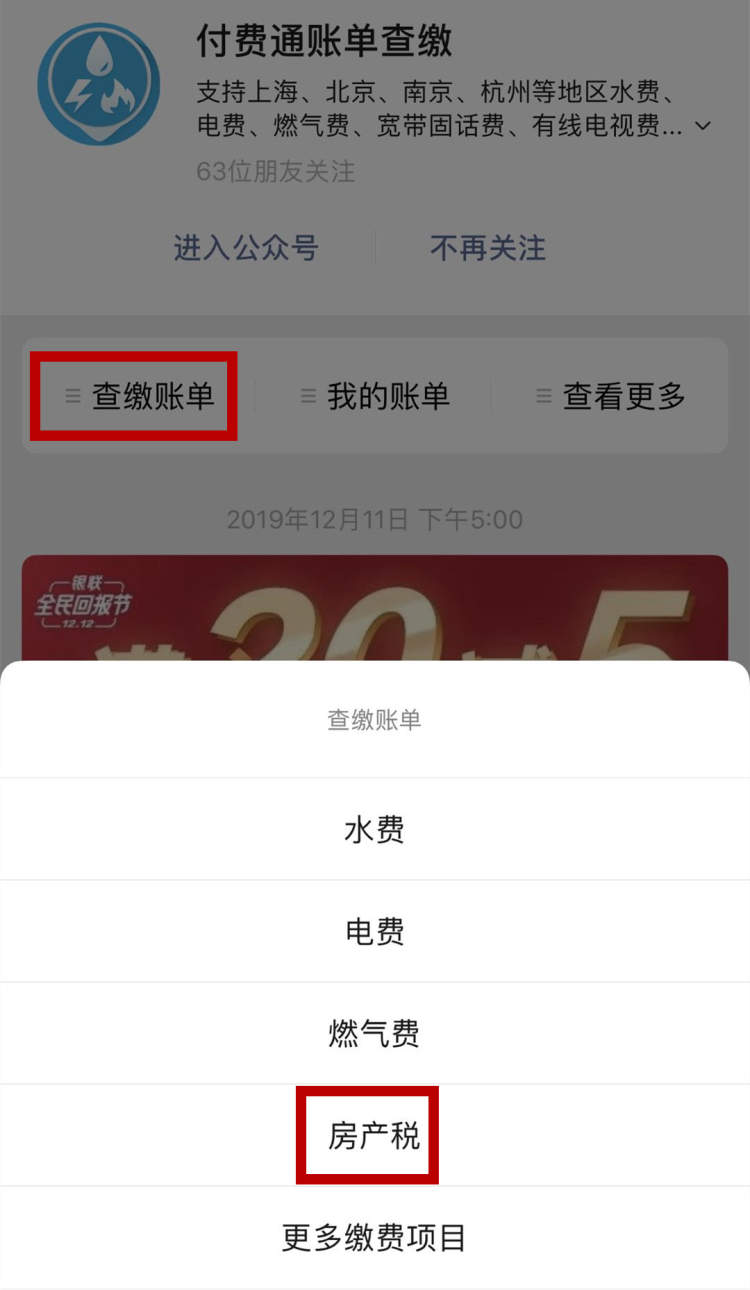750x1290 pixels.
Task: Tap the 查缴账单 menu button
Action: pos(140,396)
